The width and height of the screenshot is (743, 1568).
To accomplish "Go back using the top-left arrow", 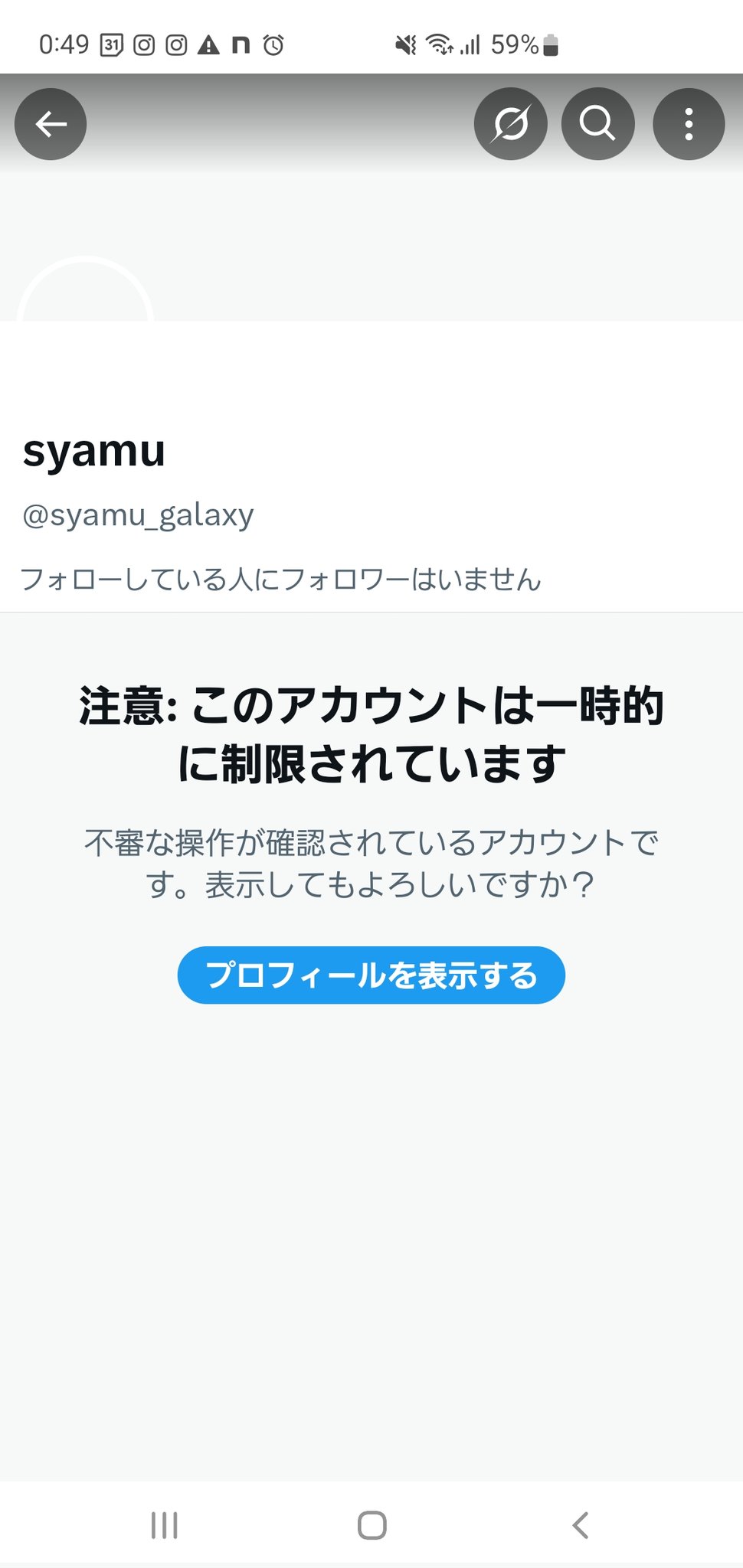I will pos(51,124).
